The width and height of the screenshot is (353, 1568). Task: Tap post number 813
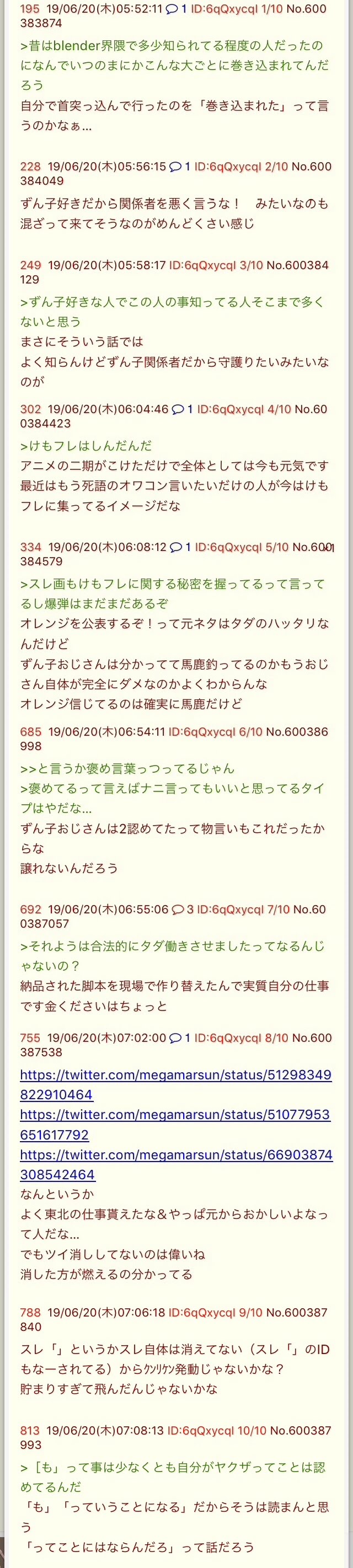pyautogui.click(x=30, y=1431)
